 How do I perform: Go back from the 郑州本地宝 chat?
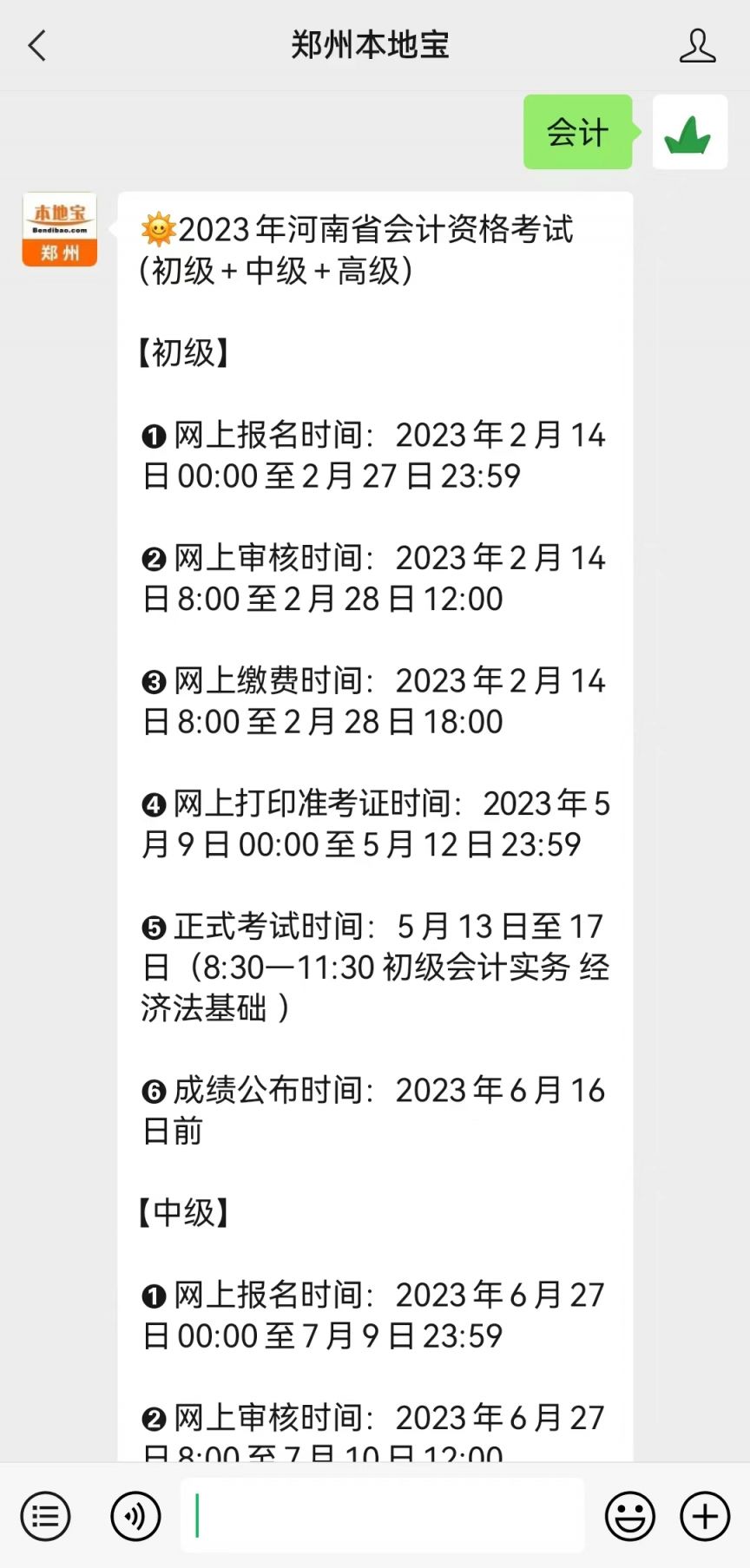point(36,45)
